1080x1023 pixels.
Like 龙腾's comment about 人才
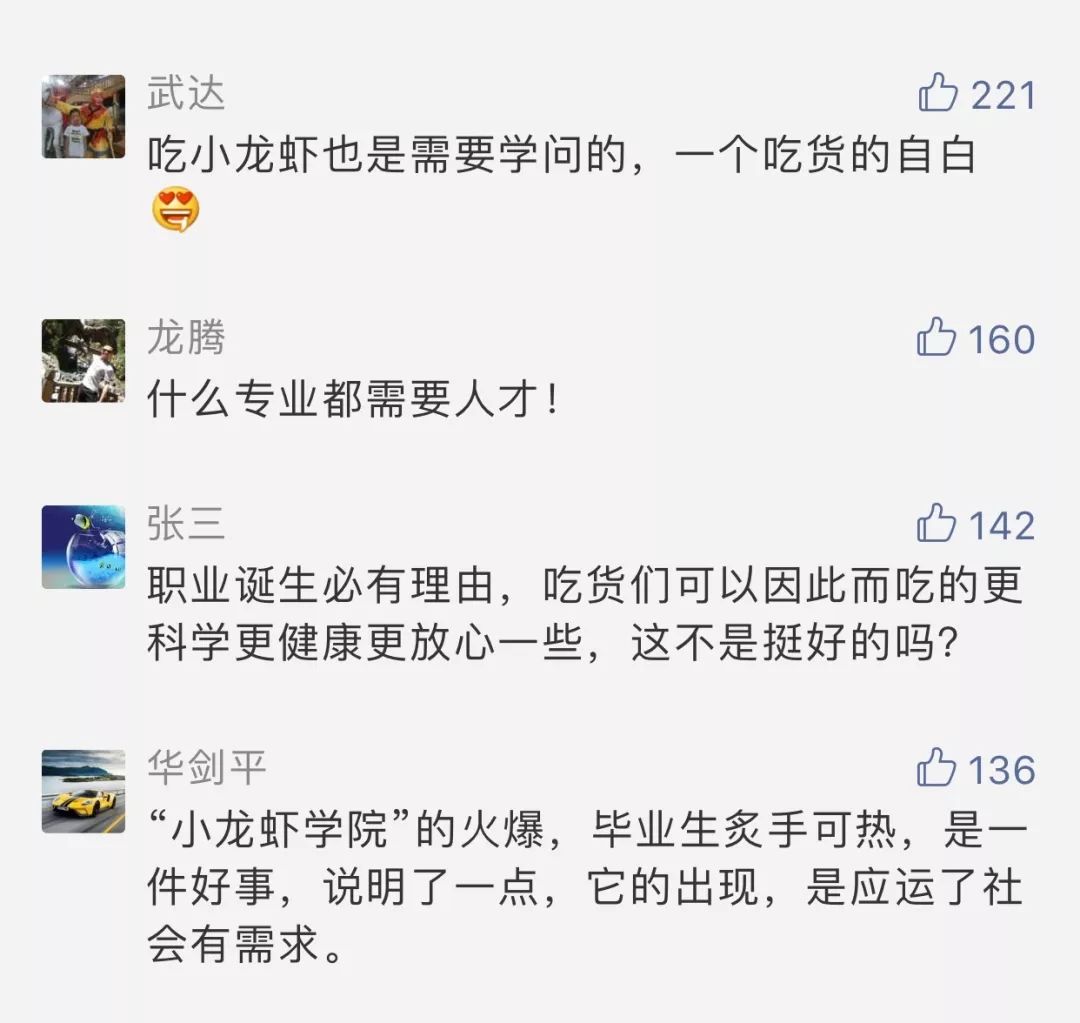click(x=936, y=338)
